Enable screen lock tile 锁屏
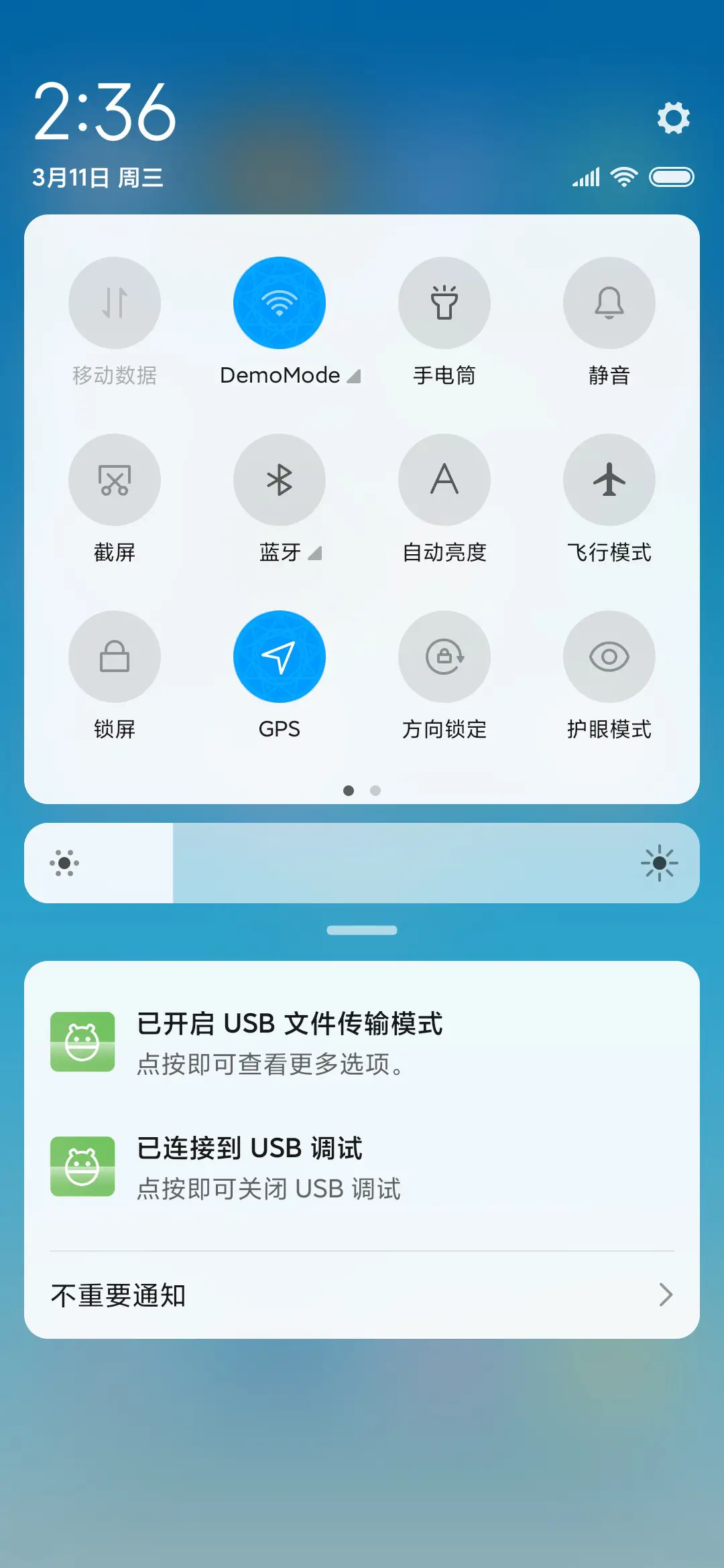 115,657
